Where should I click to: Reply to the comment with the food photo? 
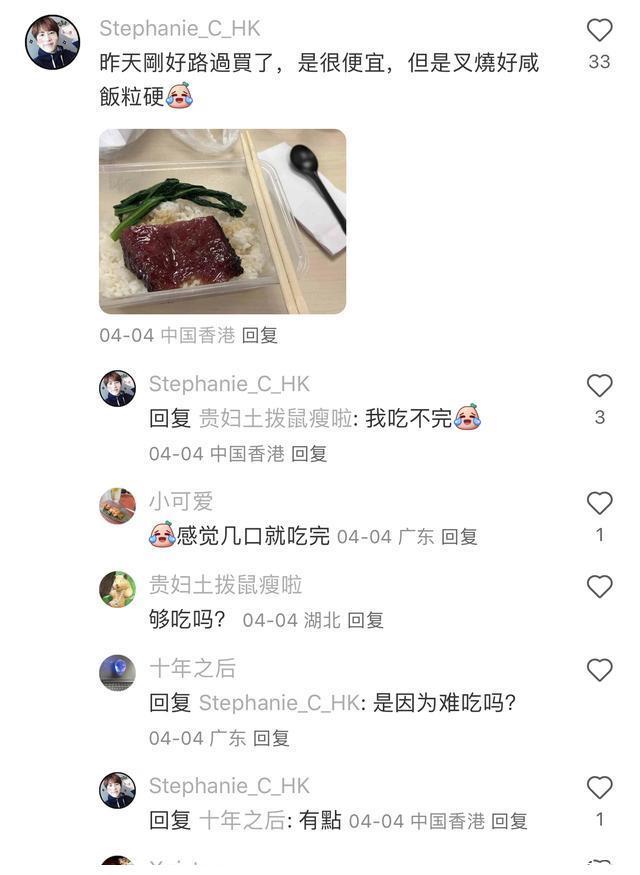pyautogui.click(x=260, y=336)
